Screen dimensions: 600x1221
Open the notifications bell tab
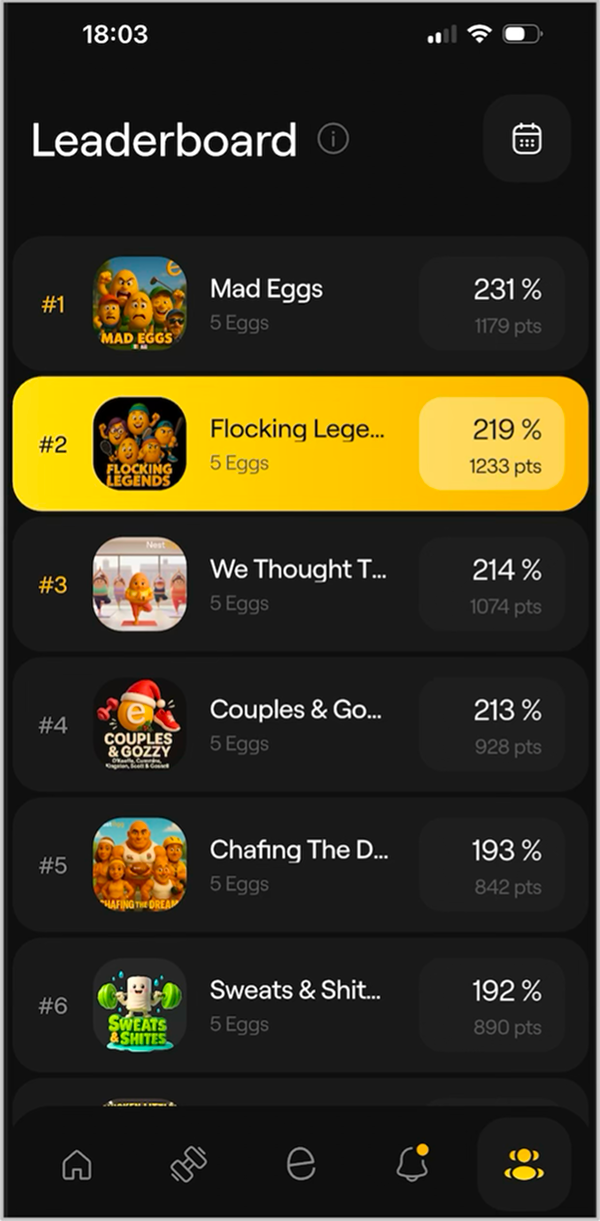[412, 1163]
